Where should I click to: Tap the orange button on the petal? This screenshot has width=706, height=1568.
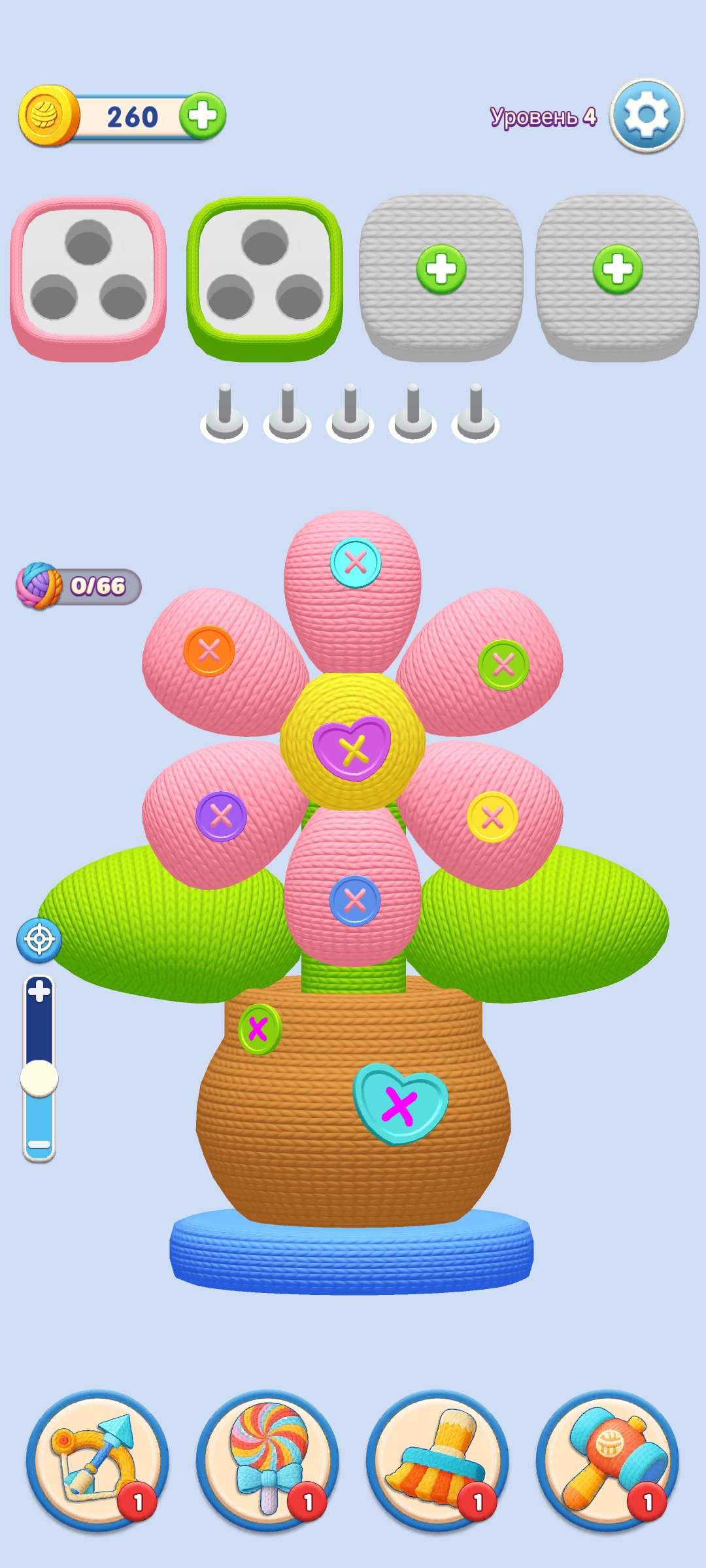[209, 651]
